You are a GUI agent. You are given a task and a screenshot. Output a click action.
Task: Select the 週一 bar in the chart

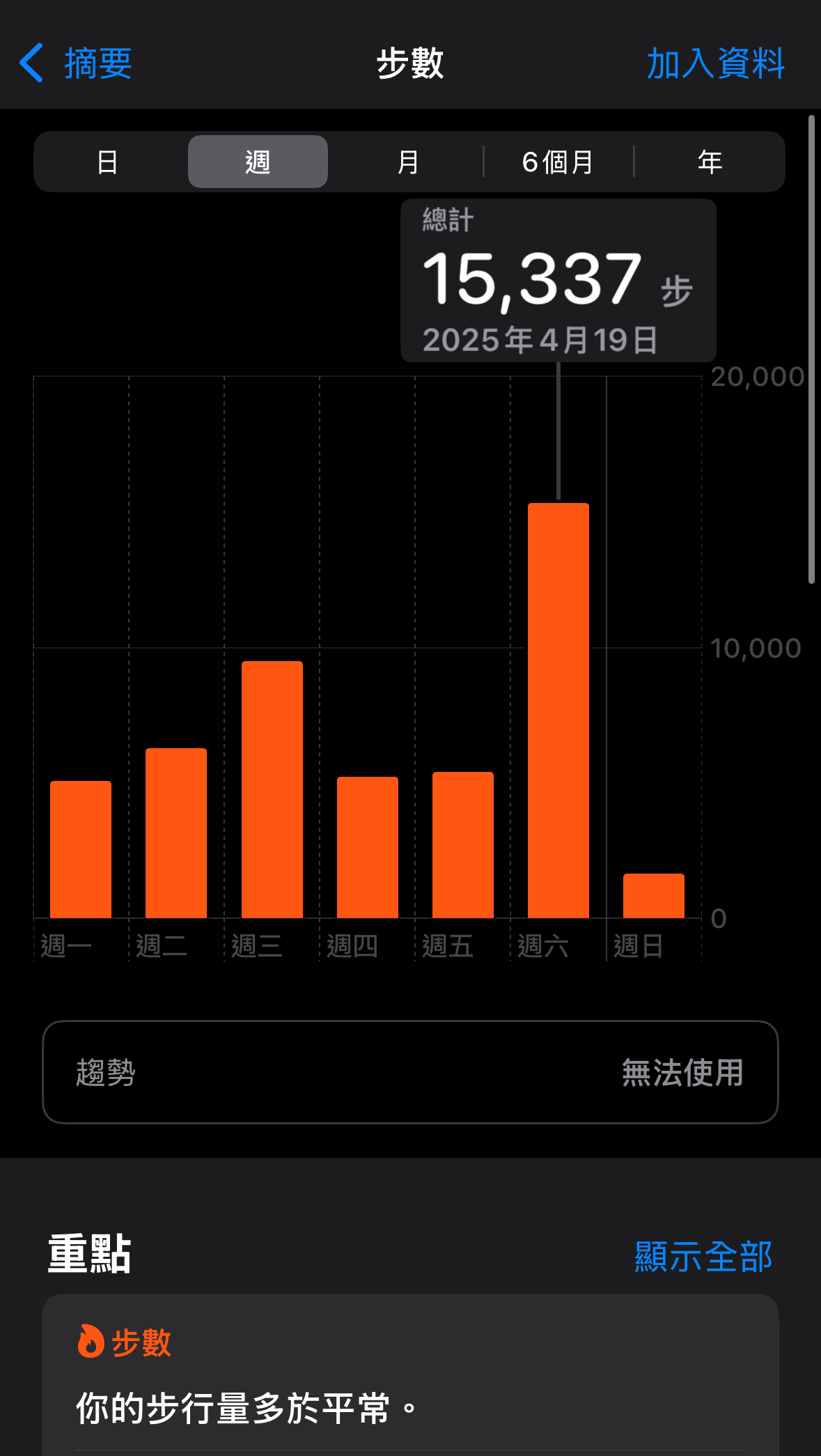(x=81, y=849)
